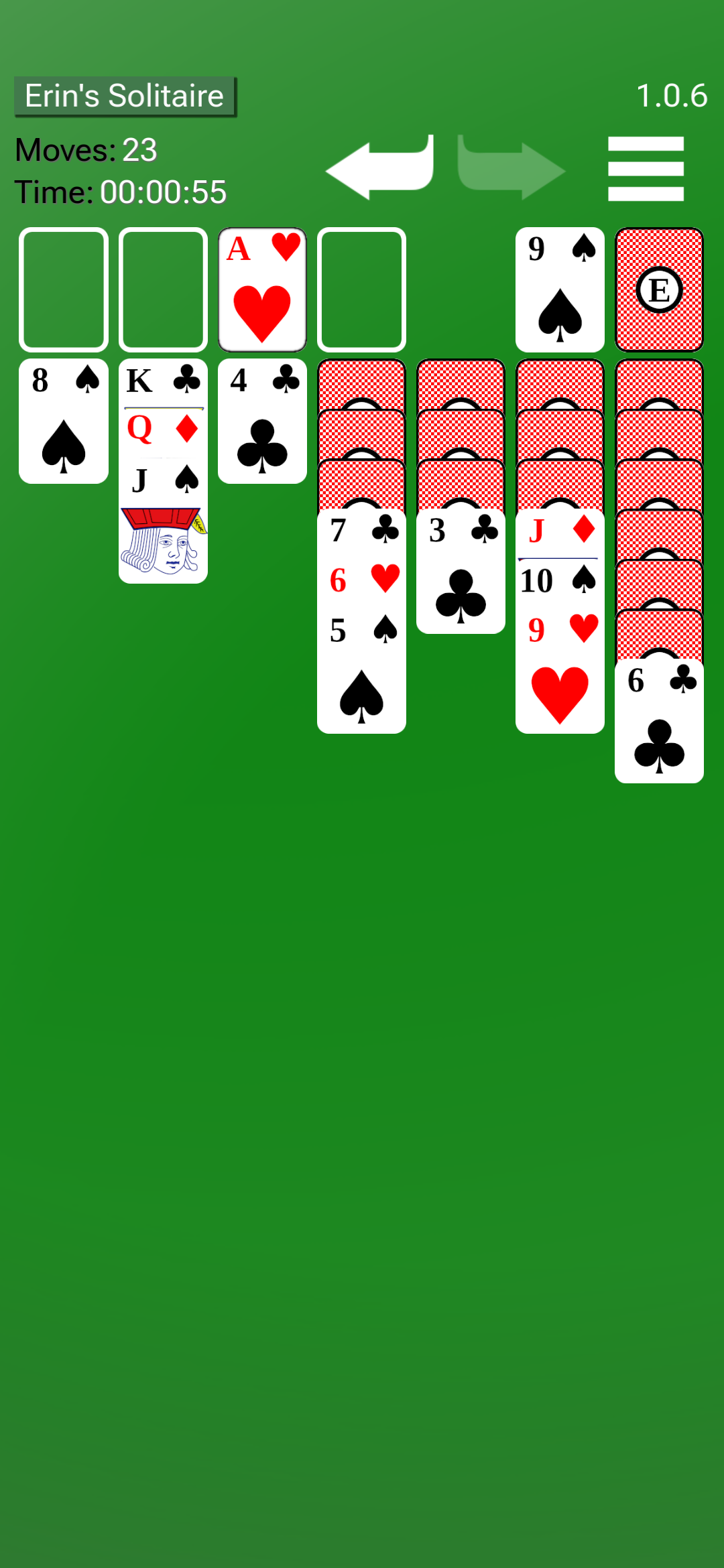
Task: Tap the undo arrow
Action: 380,168
